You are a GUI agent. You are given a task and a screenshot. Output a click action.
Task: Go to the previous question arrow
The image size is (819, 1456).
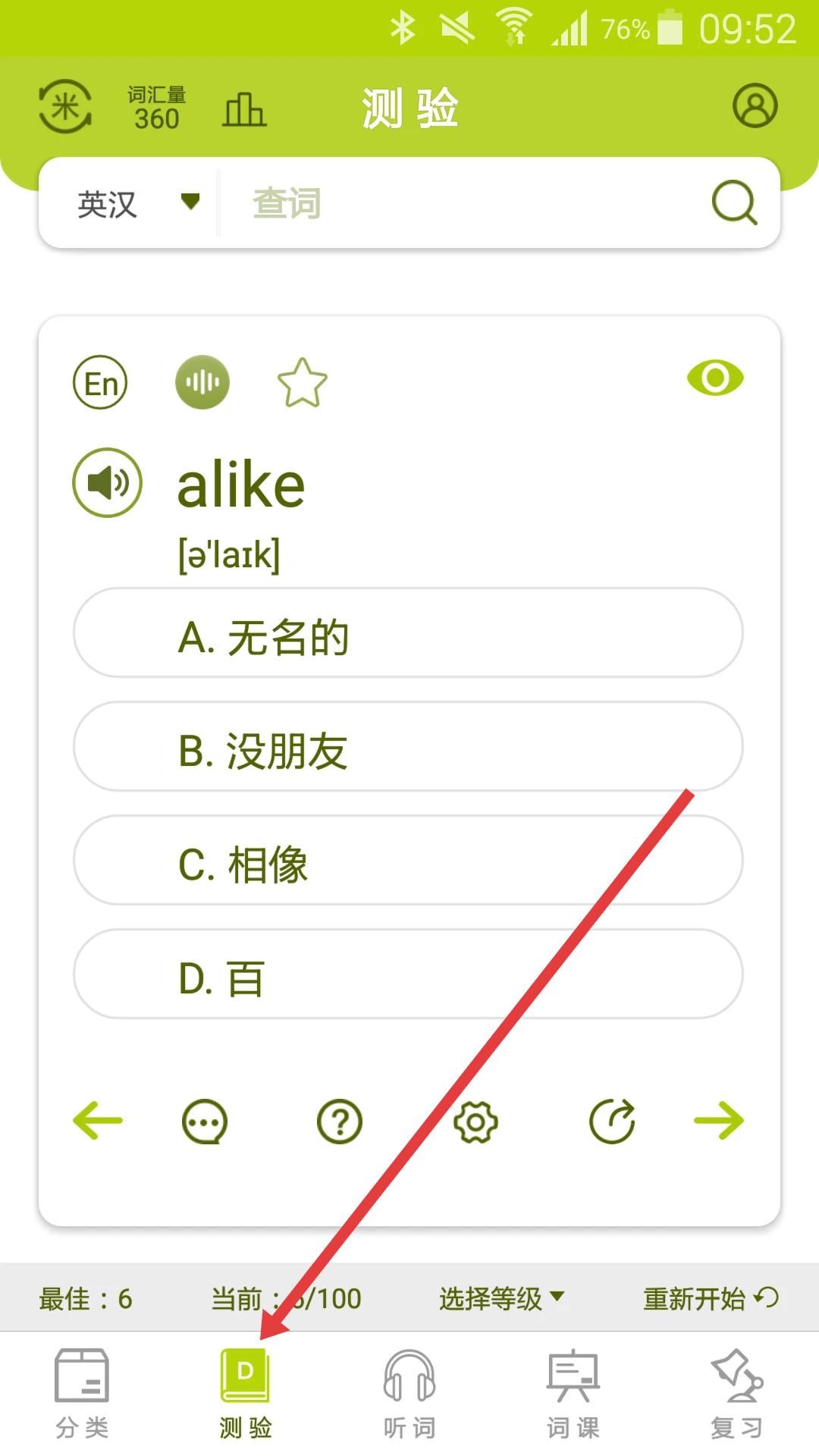point(97,1121)
